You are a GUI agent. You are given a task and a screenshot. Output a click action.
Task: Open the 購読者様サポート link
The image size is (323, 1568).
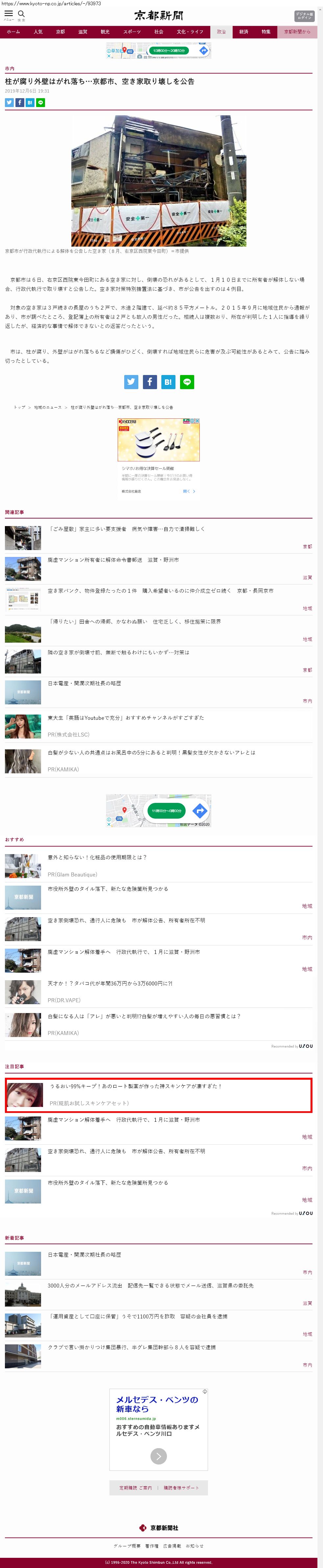181,1488
